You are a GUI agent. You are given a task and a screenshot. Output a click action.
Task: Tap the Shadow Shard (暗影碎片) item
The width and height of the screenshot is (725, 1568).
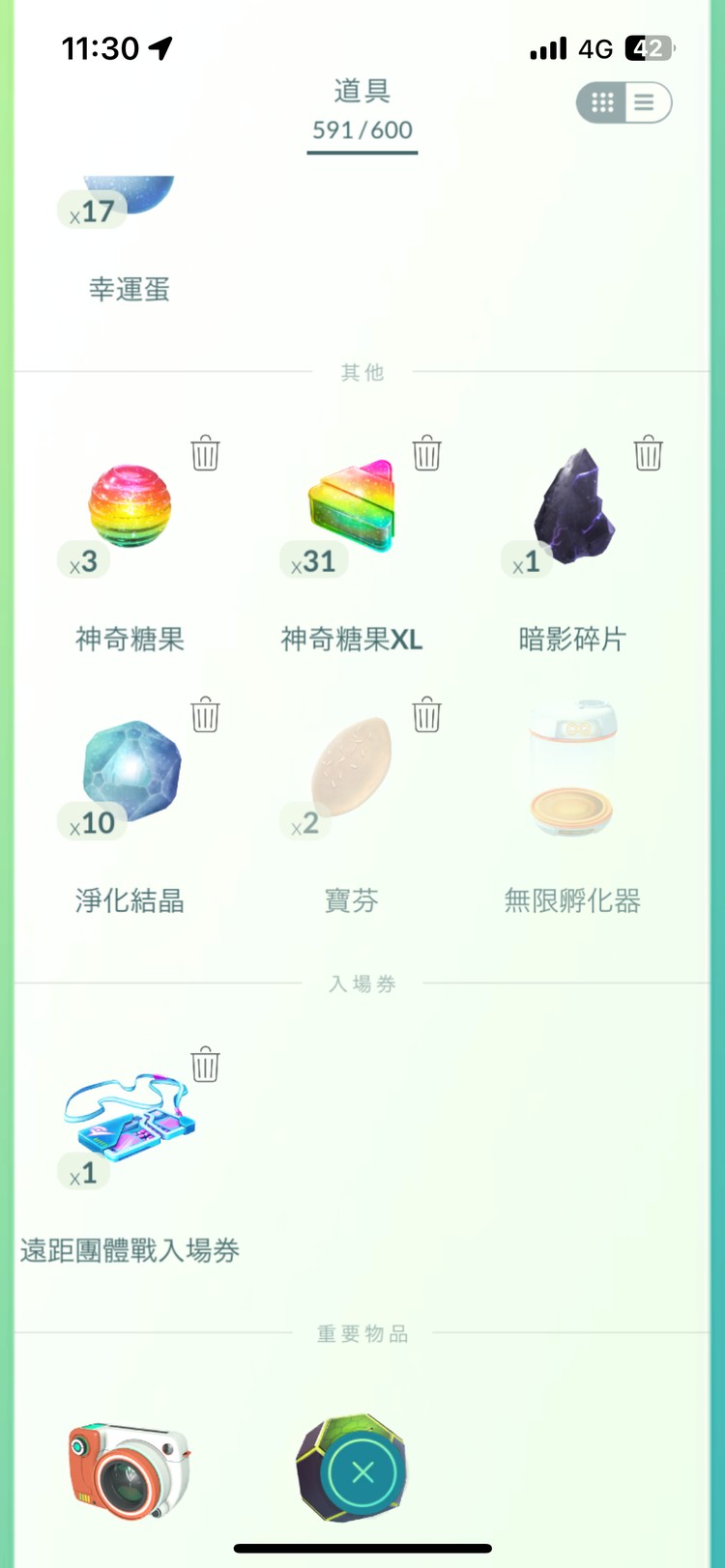click(x=572, y=507)
